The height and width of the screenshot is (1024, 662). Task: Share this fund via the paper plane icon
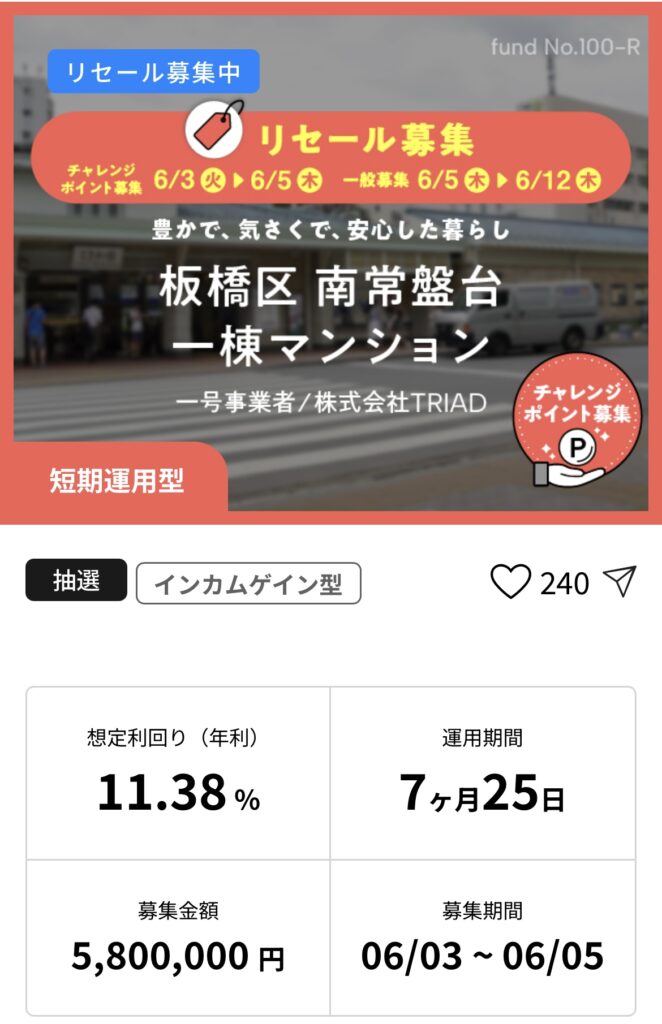pos(620,581)
